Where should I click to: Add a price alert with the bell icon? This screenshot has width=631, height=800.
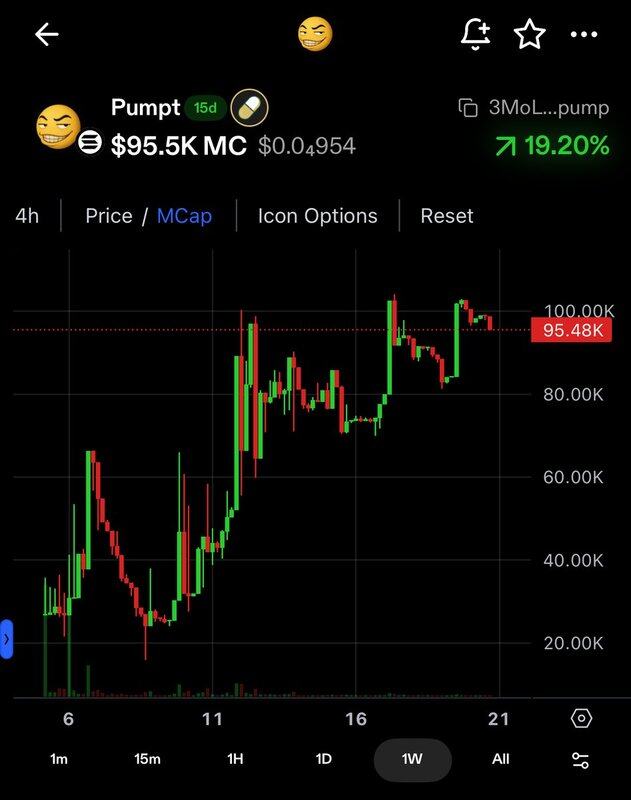pos(476,35)
